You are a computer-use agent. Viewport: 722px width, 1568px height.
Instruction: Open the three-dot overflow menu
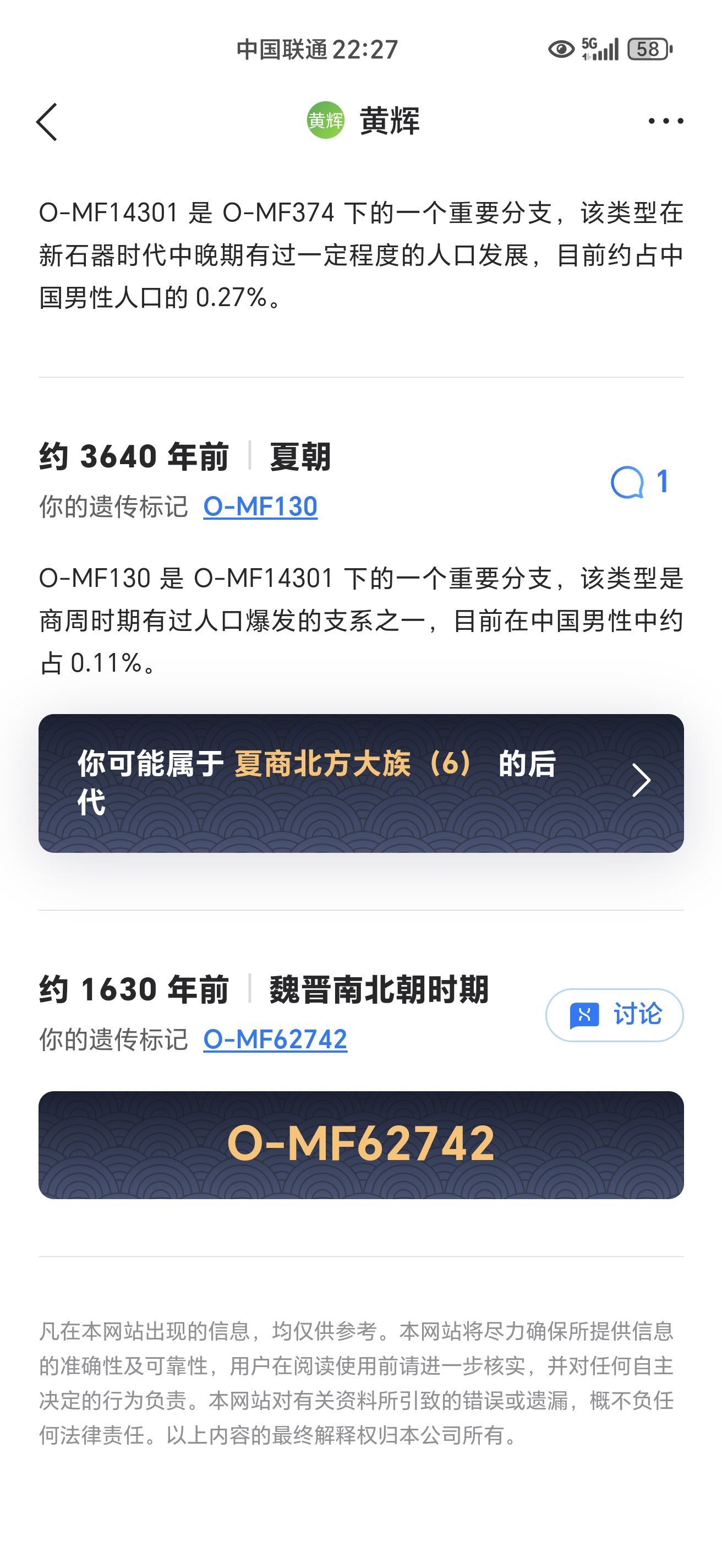[665, 121]
